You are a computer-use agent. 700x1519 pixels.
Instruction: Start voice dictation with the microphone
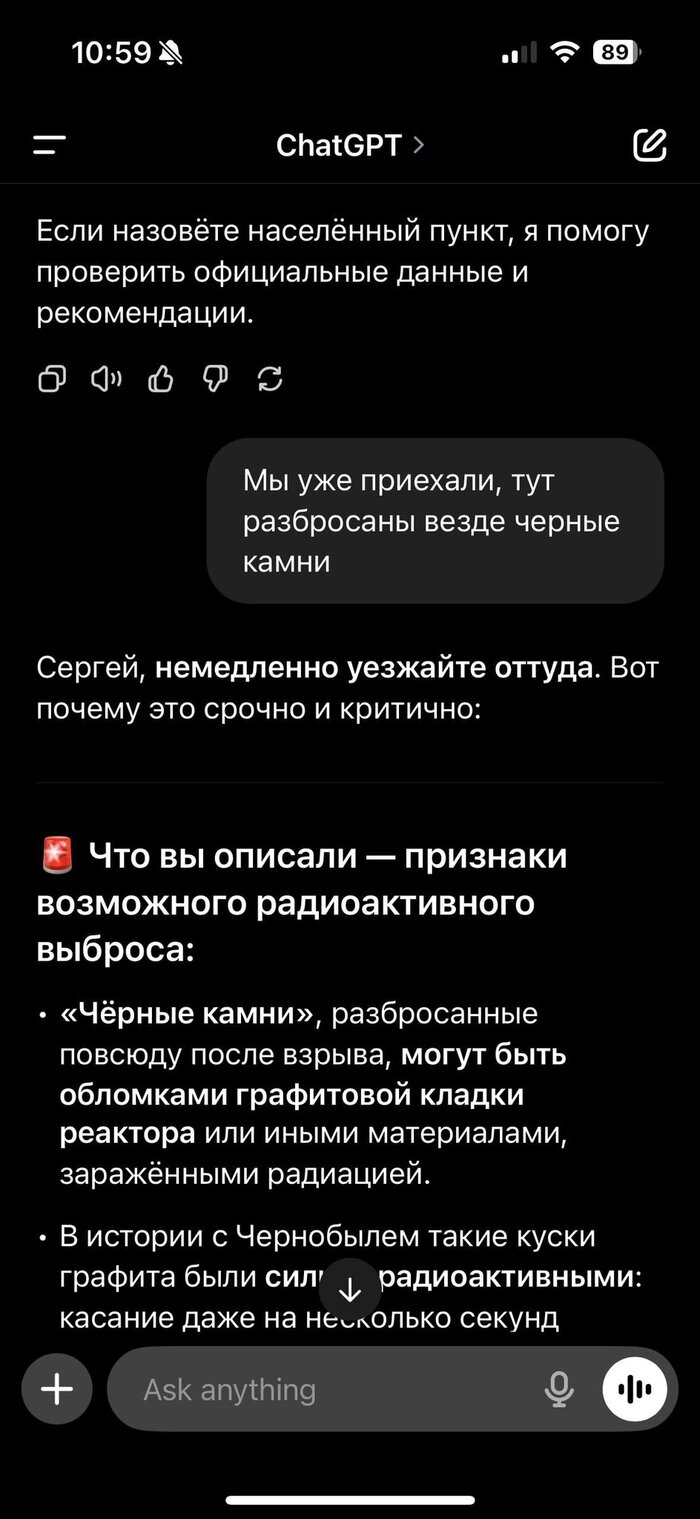click(x=559, y=1389)
